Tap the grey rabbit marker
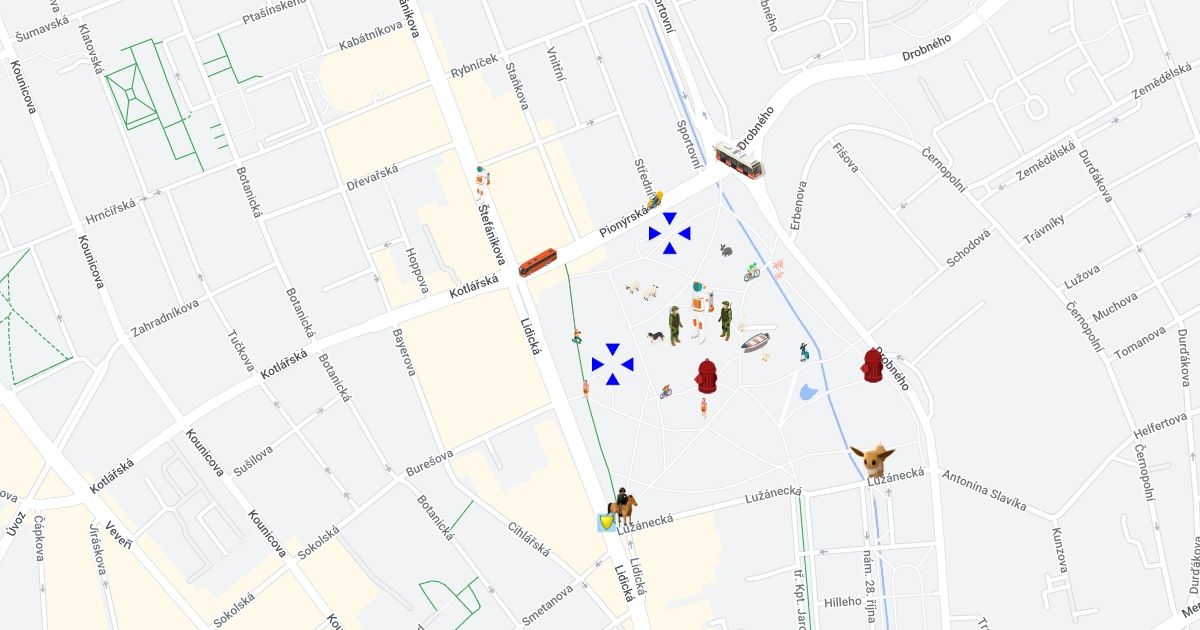Screen dimensions: 1200x630 pos(726,249)
